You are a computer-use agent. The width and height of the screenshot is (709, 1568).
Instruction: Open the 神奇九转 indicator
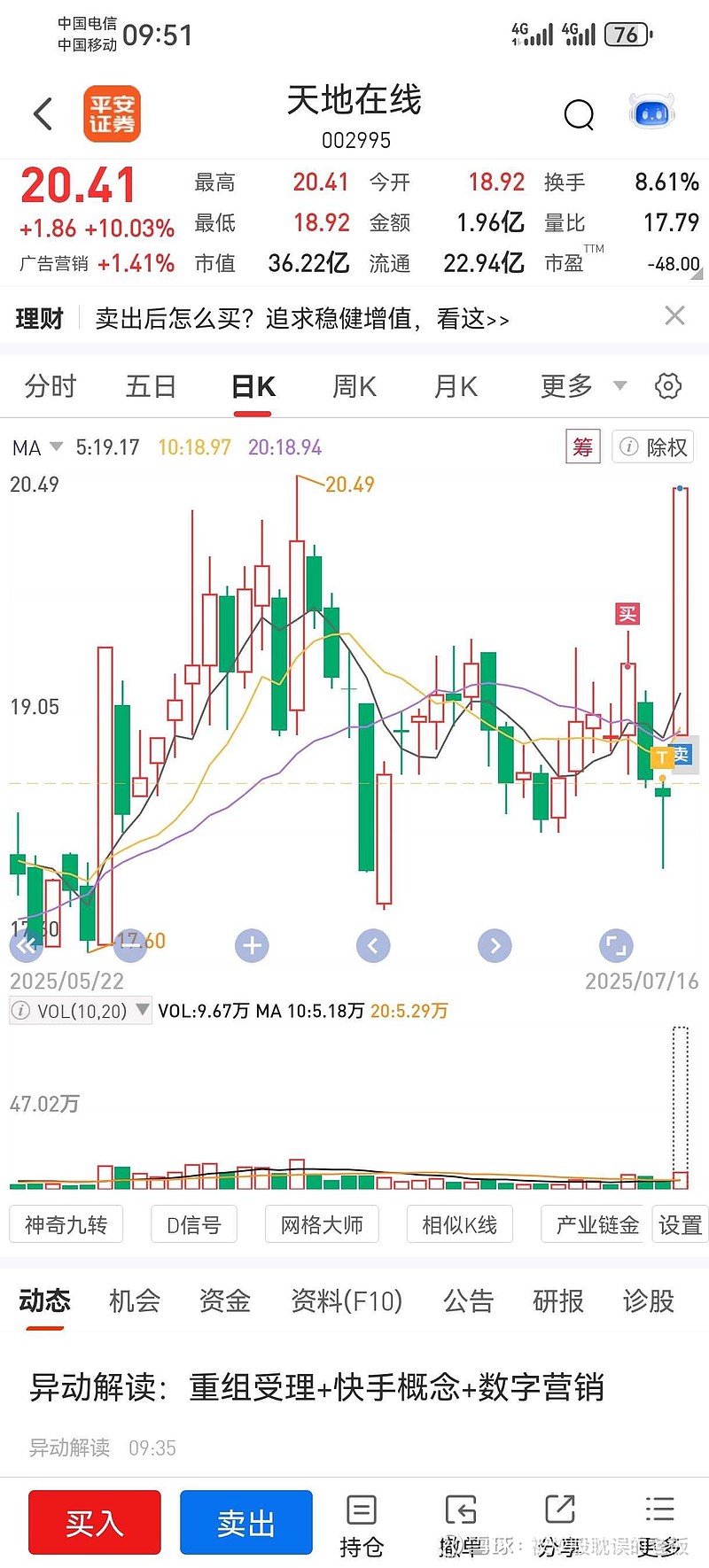coord(66,1225)
